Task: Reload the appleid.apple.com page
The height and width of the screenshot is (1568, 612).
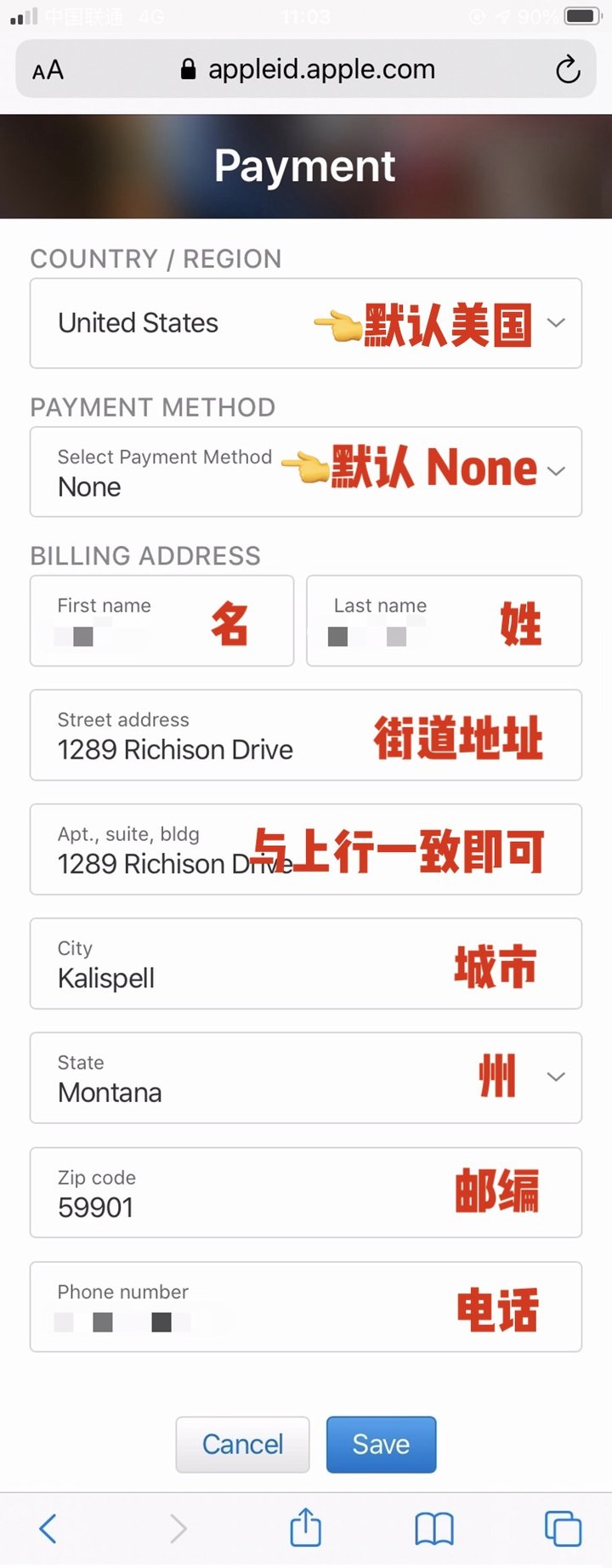Action: (568, 69)
